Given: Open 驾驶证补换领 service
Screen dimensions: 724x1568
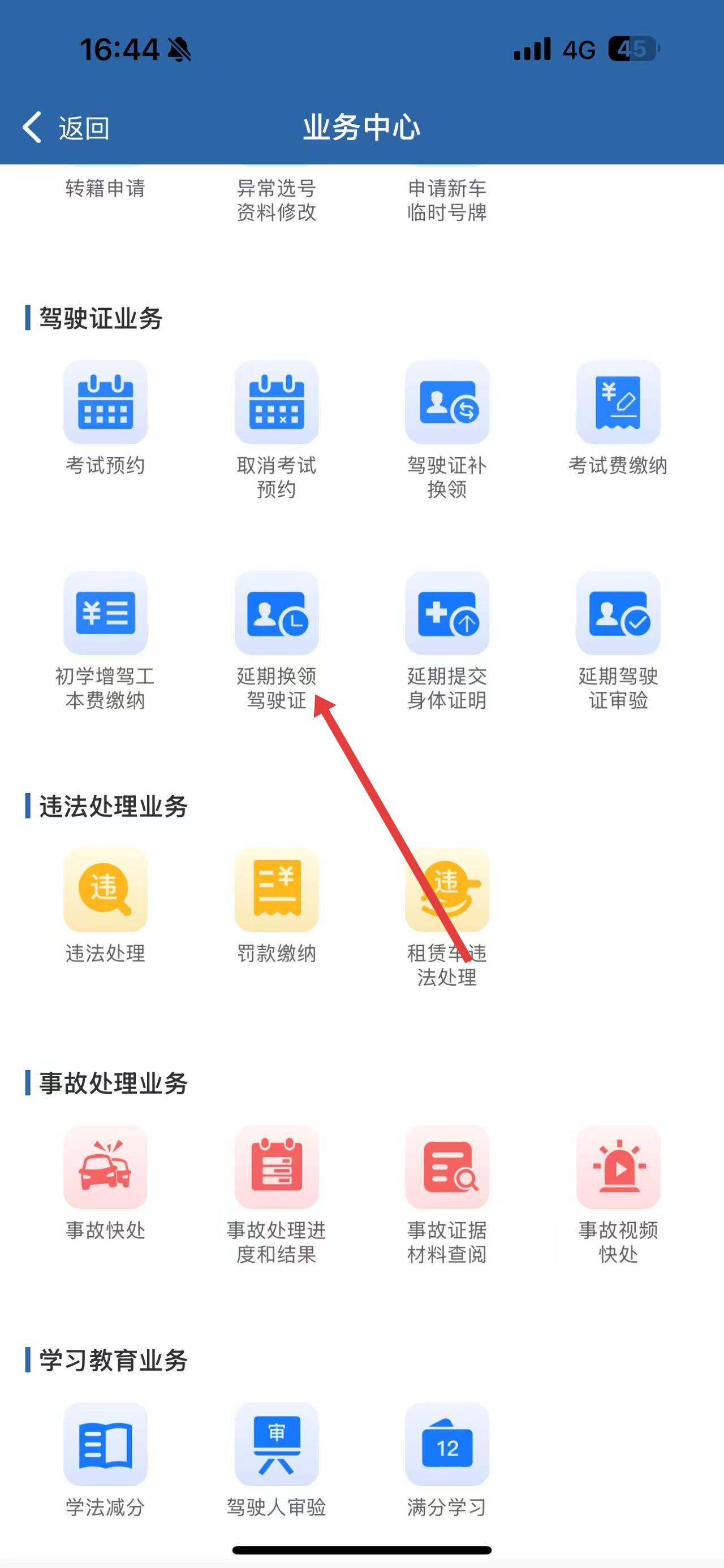Looking at the screenshot, I should point(447,403).
